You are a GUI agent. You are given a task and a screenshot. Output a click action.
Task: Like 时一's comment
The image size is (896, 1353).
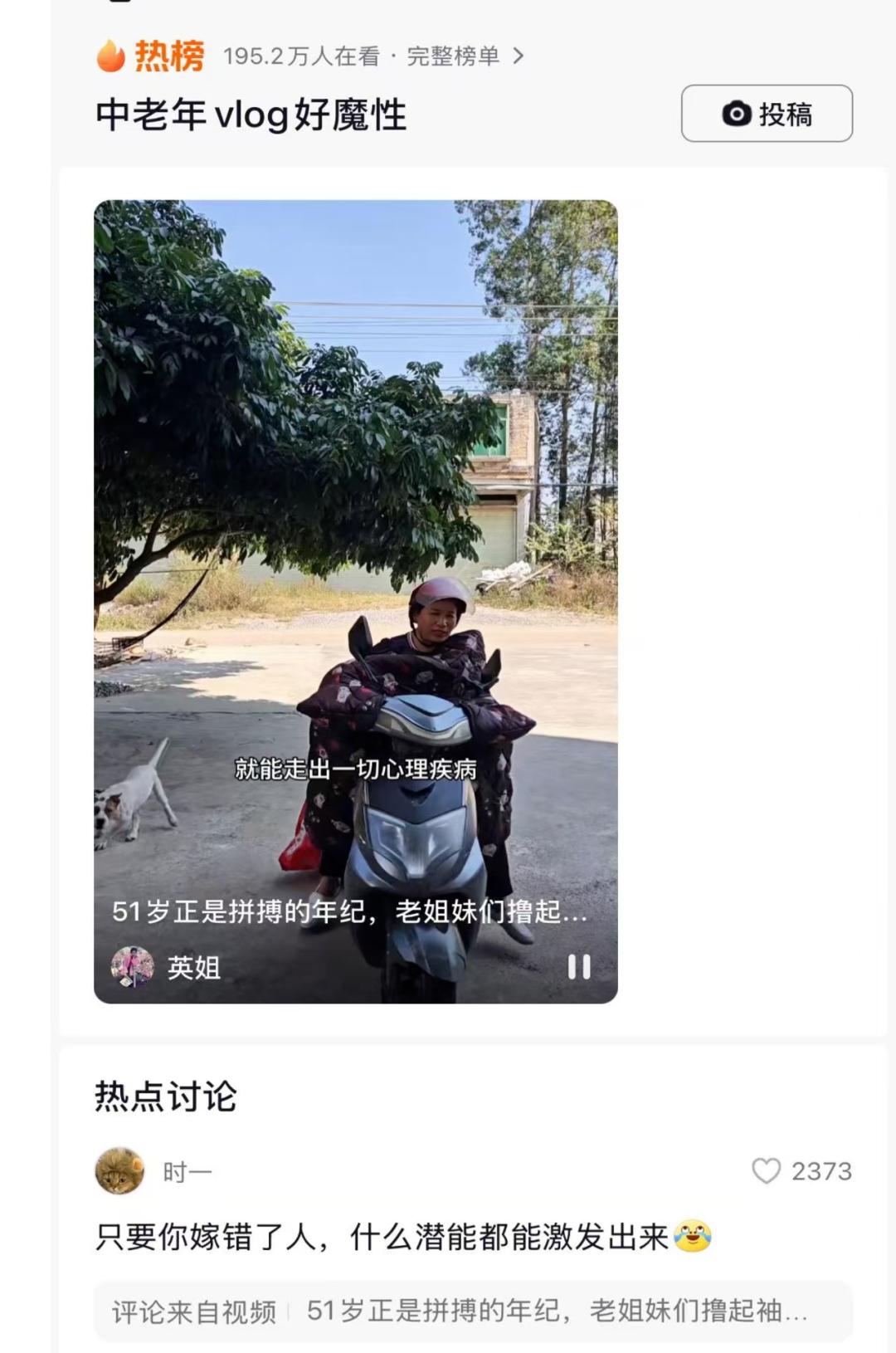click(x=767, y=1170)
